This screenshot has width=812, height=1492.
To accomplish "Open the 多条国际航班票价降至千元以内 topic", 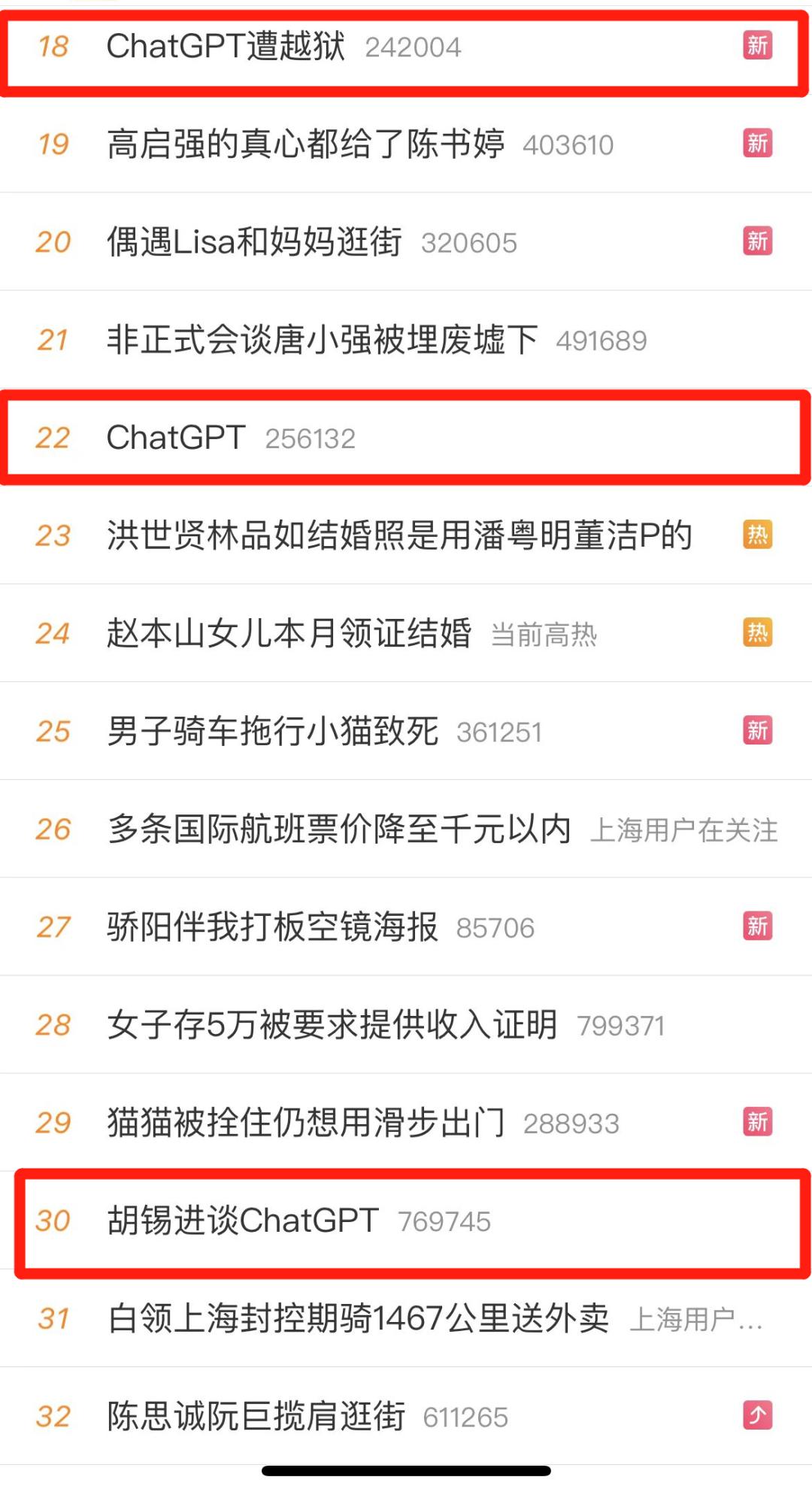I will tap(338, 829).
